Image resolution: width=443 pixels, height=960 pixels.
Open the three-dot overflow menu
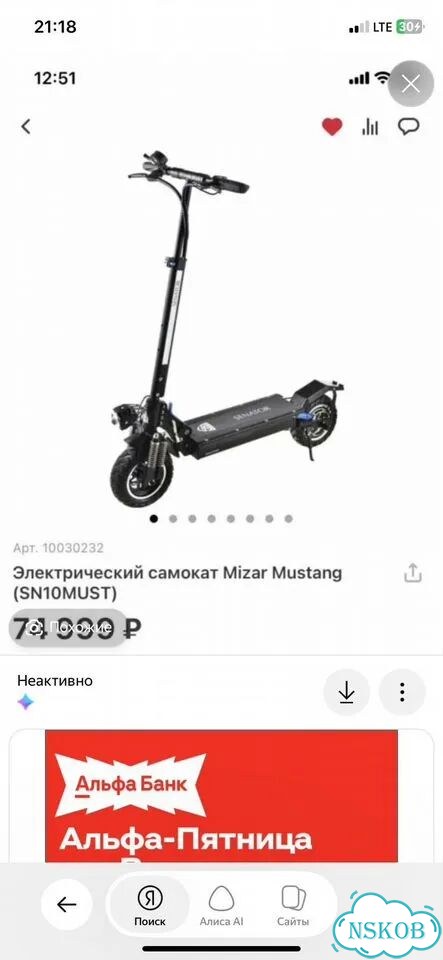402,692
